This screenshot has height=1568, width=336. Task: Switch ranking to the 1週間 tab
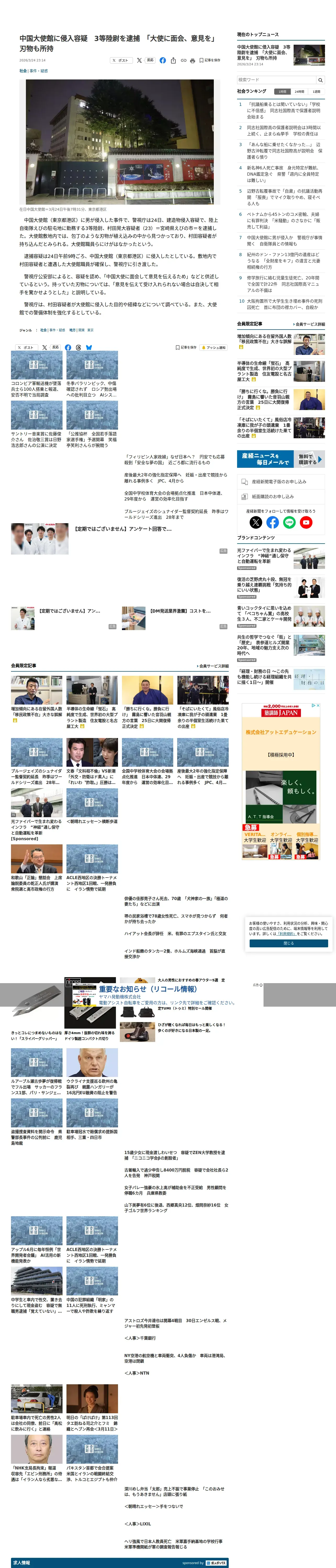(316, 91)
